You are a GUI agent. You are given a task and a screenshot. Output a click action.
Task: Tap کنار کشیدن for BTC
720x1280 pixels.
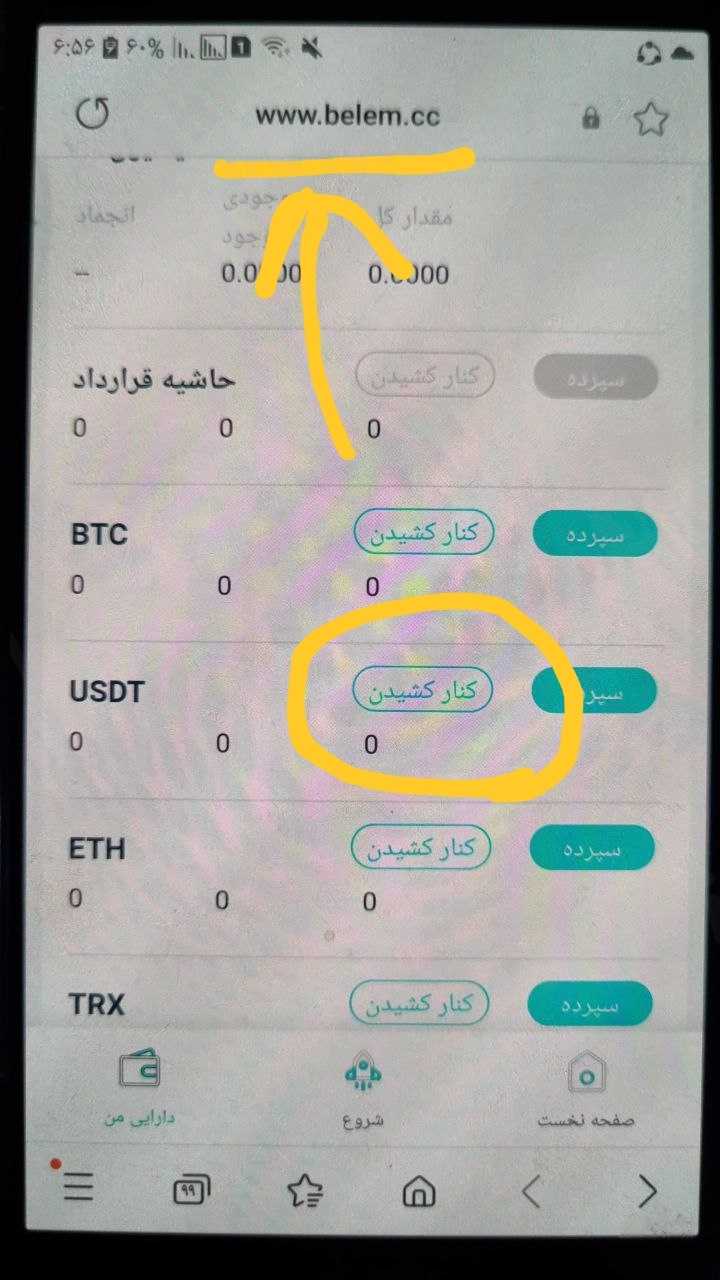click(424, 535)
